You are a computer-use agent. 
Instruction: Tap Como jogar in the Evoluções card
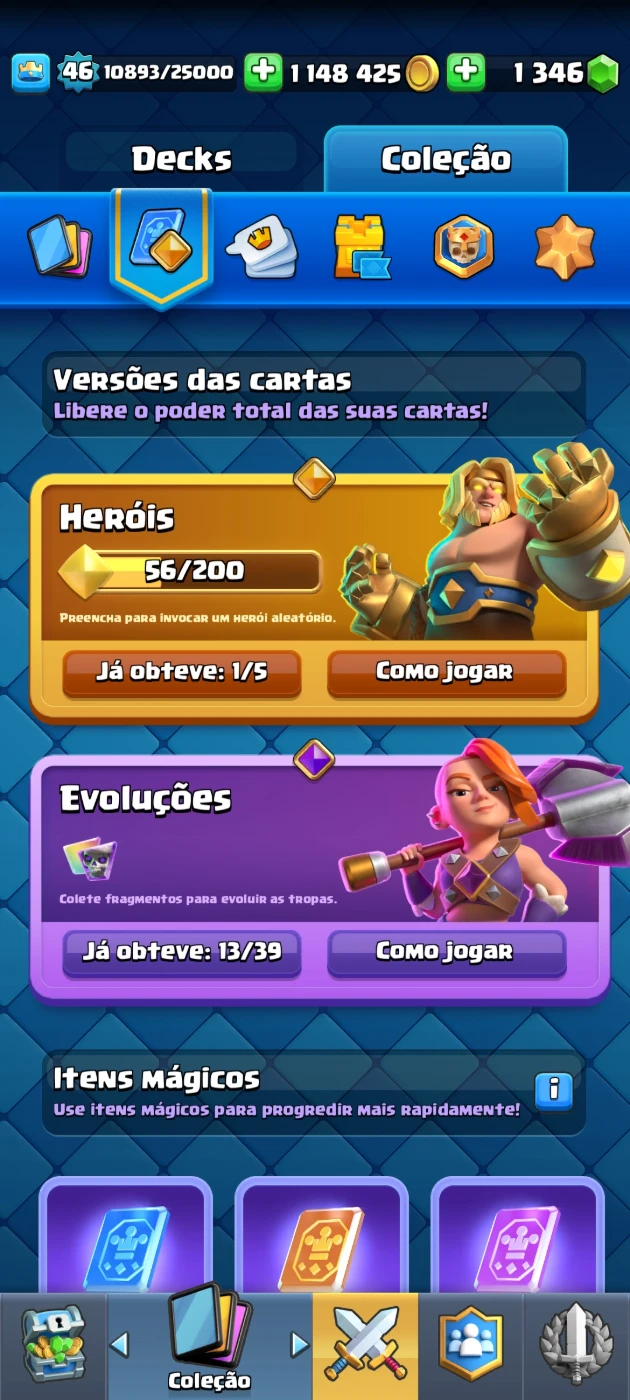446,952
